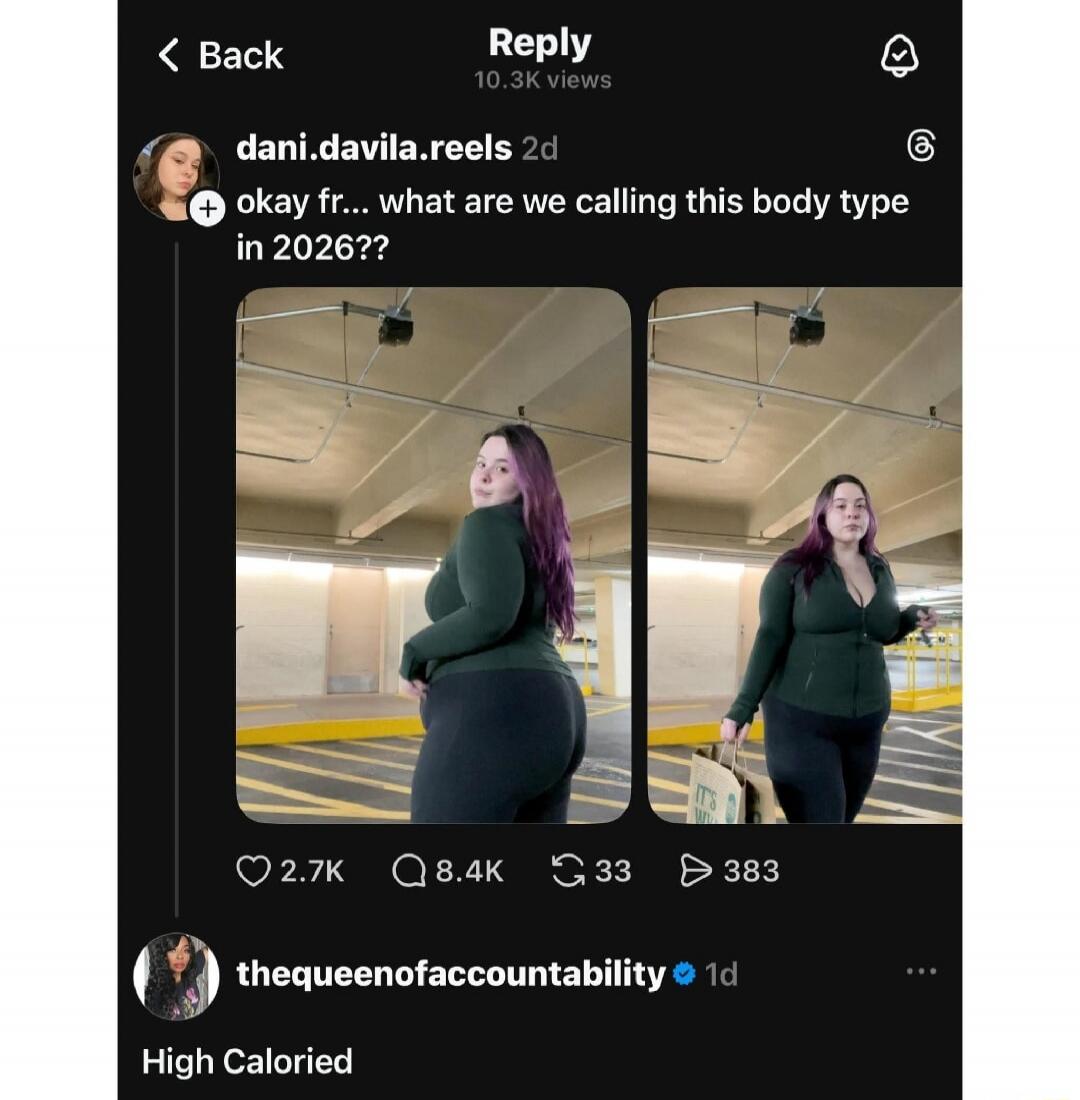
Task: Open thequeenofaccountability username profile
Action: (x=450, y=973)
